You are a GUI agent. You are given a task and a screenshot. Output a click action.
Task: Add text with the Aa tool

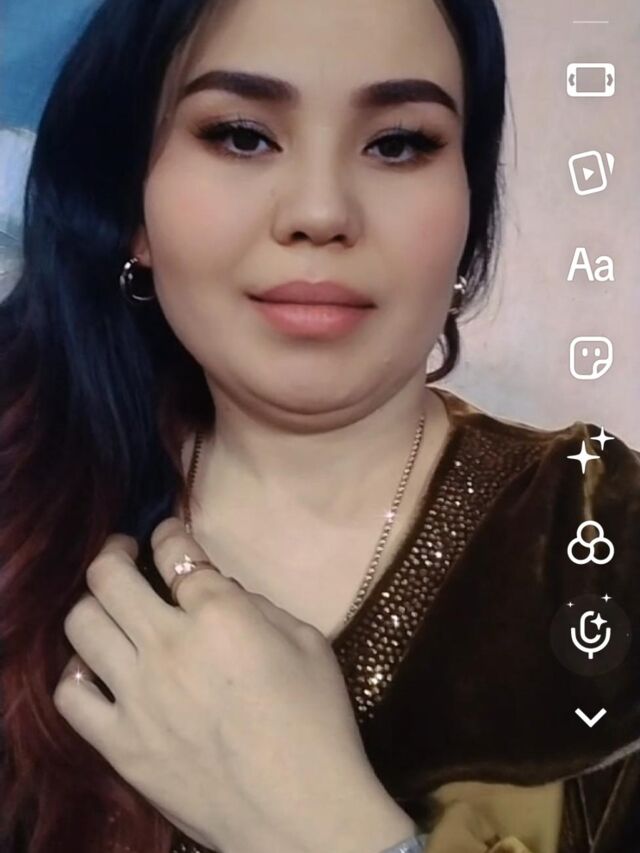tap(590, 265)
